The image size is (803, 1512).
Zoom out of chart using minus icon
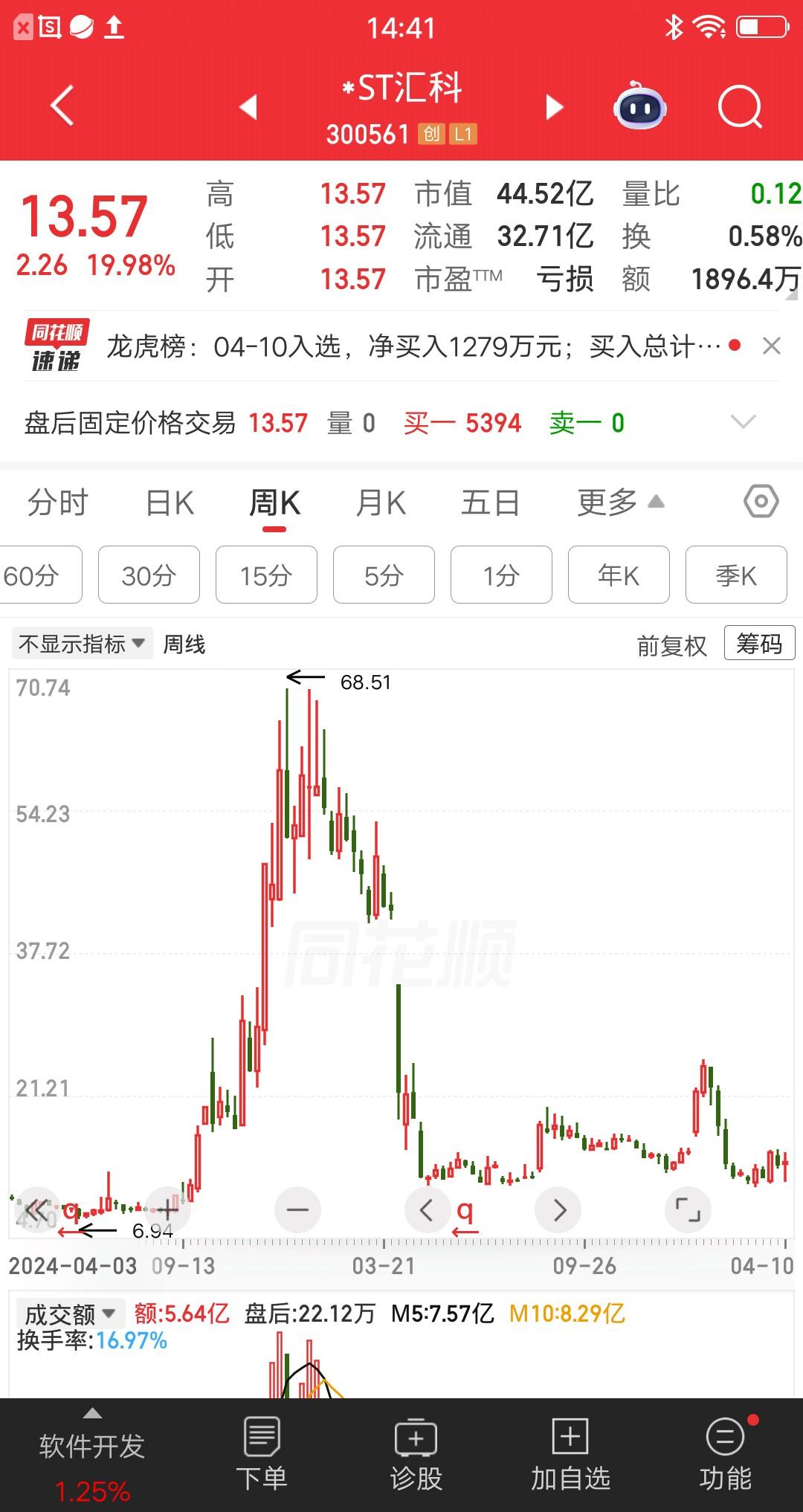click(x=297, y=1209)
